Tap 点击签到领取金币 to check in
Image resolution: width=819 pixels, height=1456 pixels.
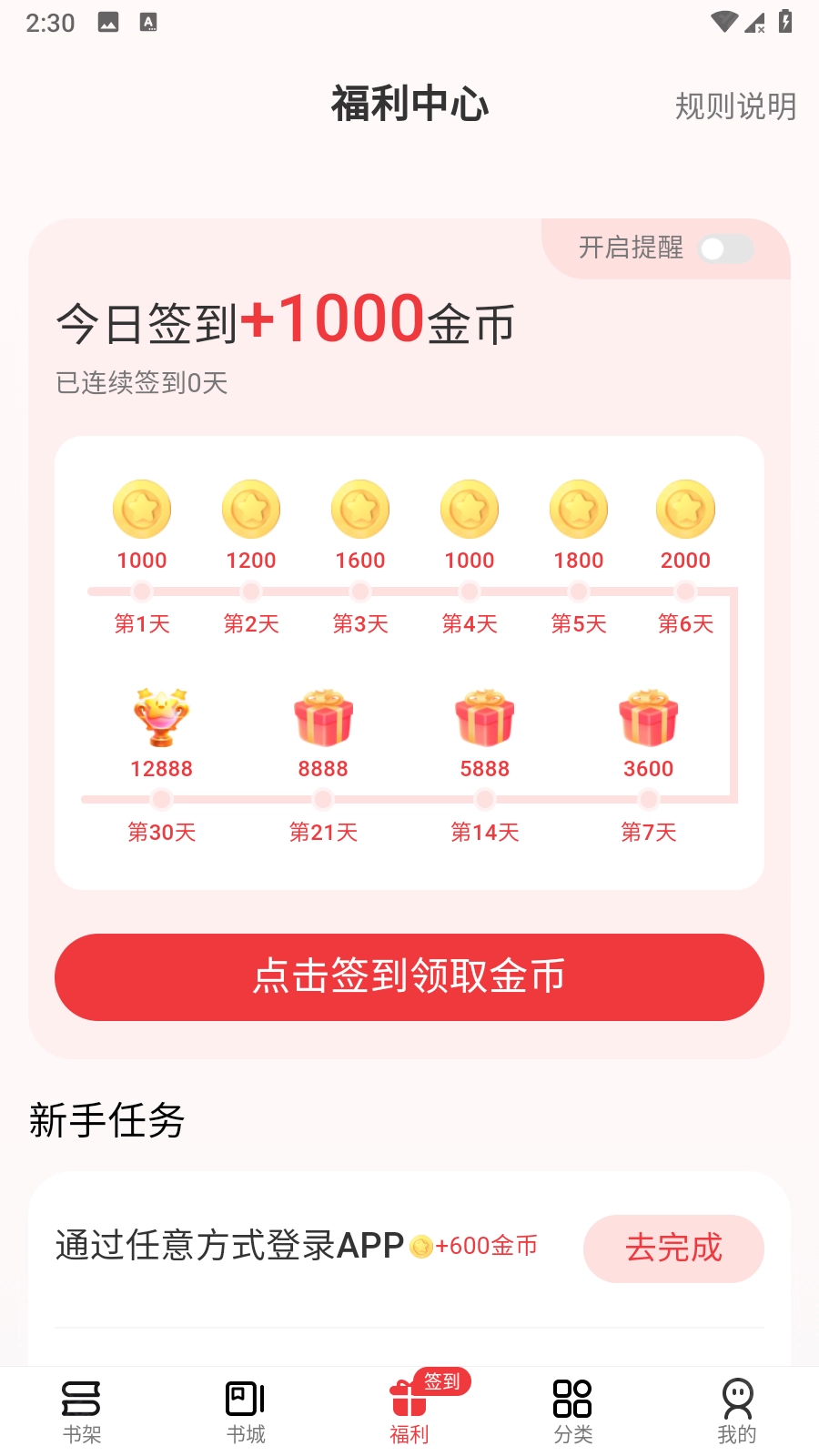coord(409,976)
